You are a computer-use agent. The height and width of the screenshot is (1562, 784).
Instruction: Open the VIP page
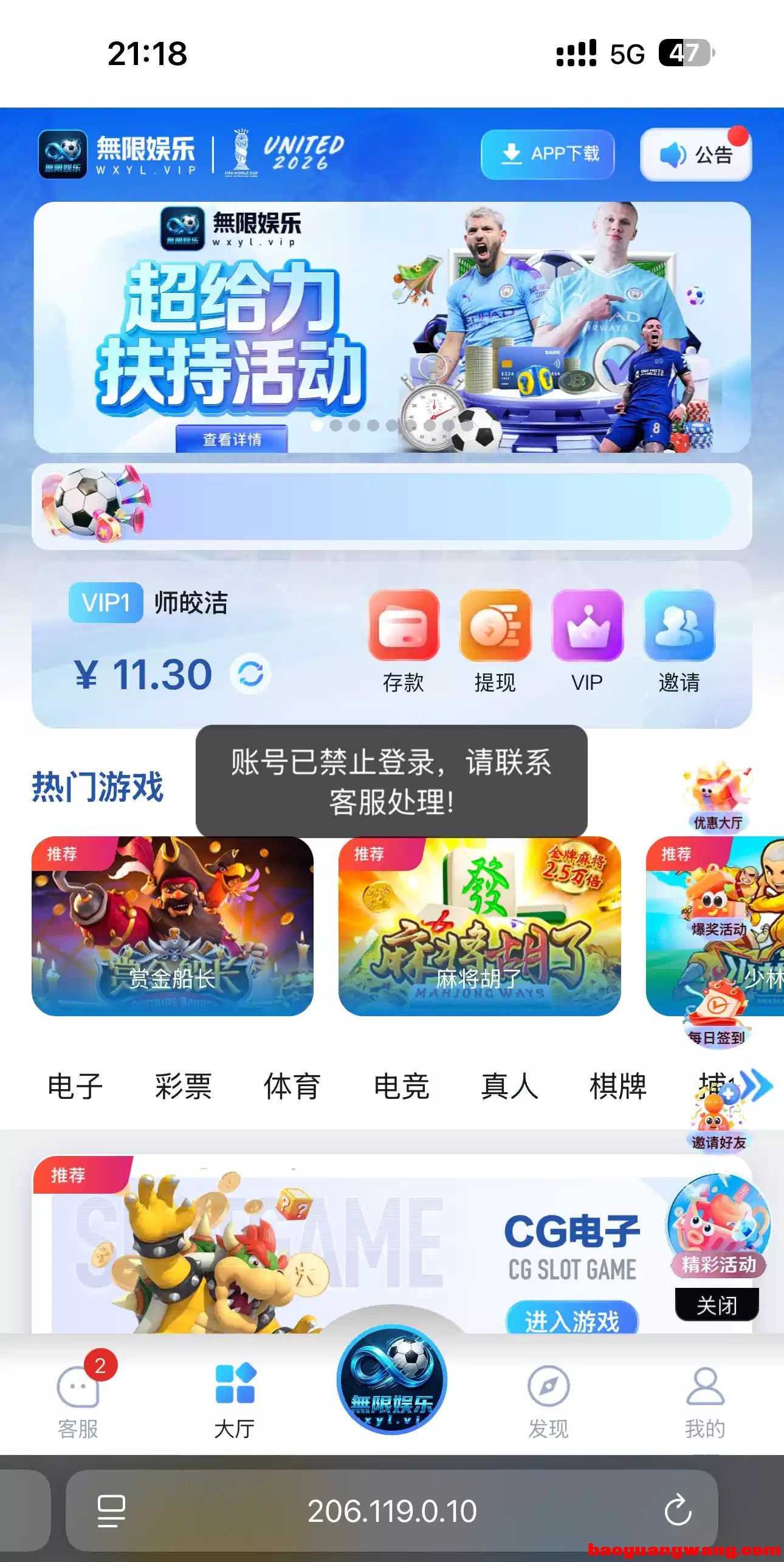(x=587, y=641)
